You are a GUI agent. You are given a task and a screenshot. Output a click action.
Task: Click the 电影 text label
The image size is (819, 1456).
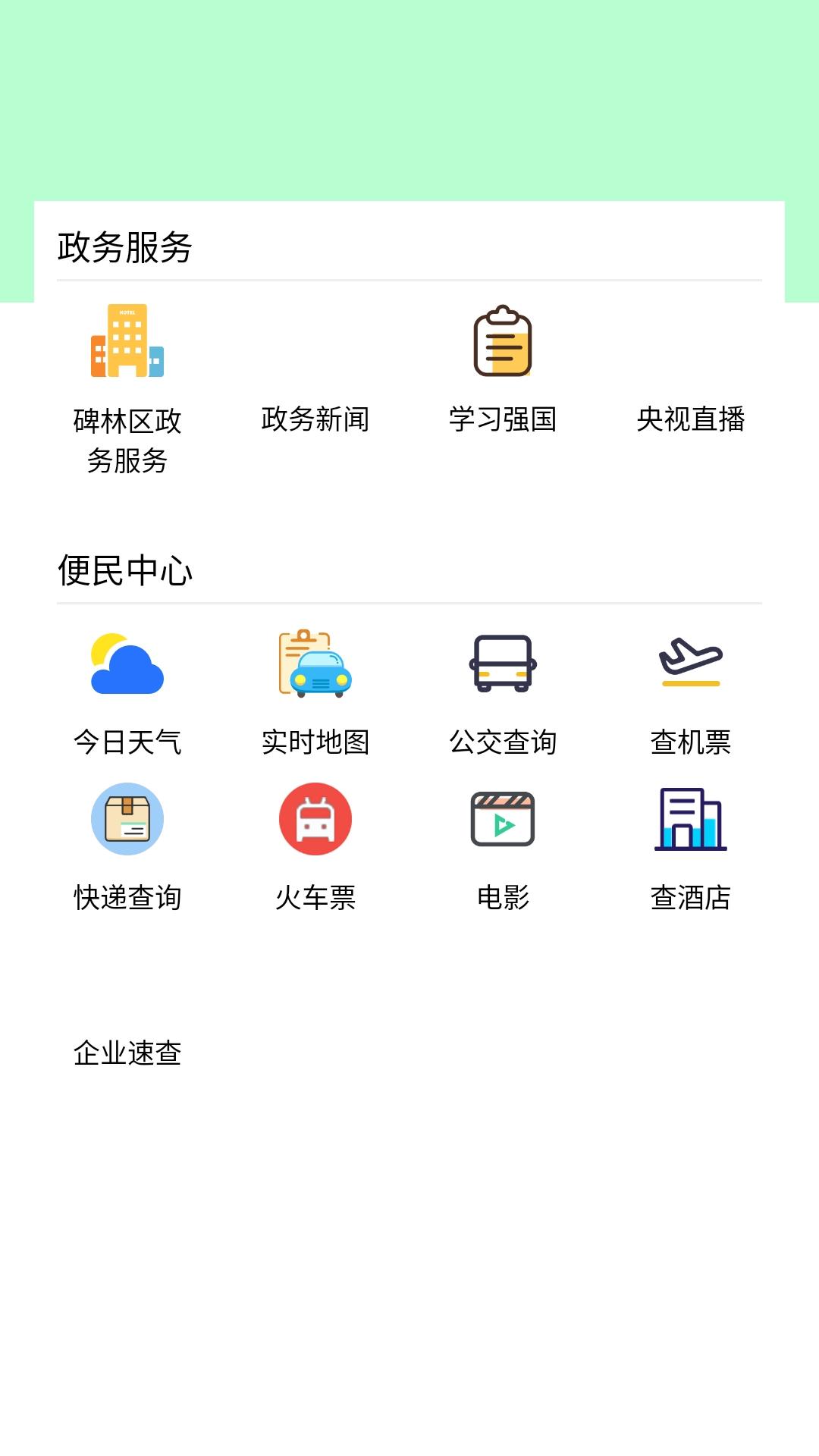tap(504, 898)
